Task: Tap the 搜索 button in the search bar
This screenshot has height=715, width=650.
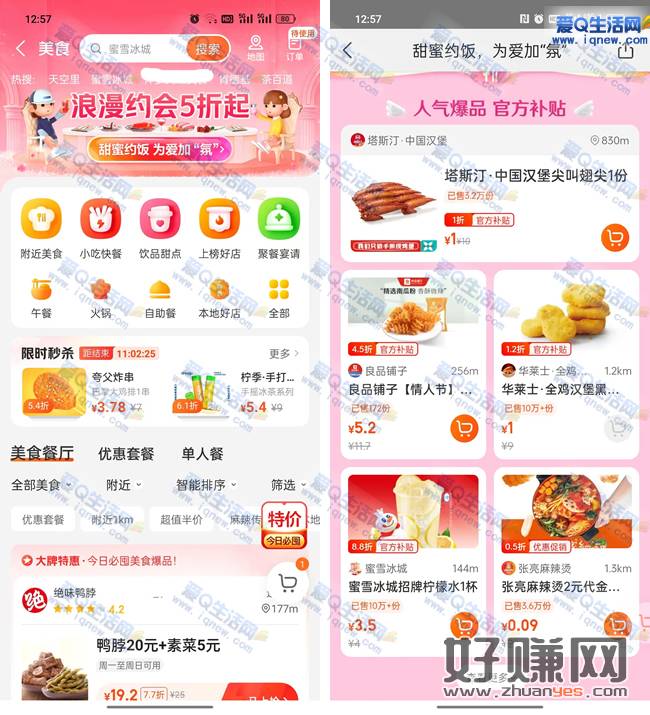Action: (x=208, y=48)
